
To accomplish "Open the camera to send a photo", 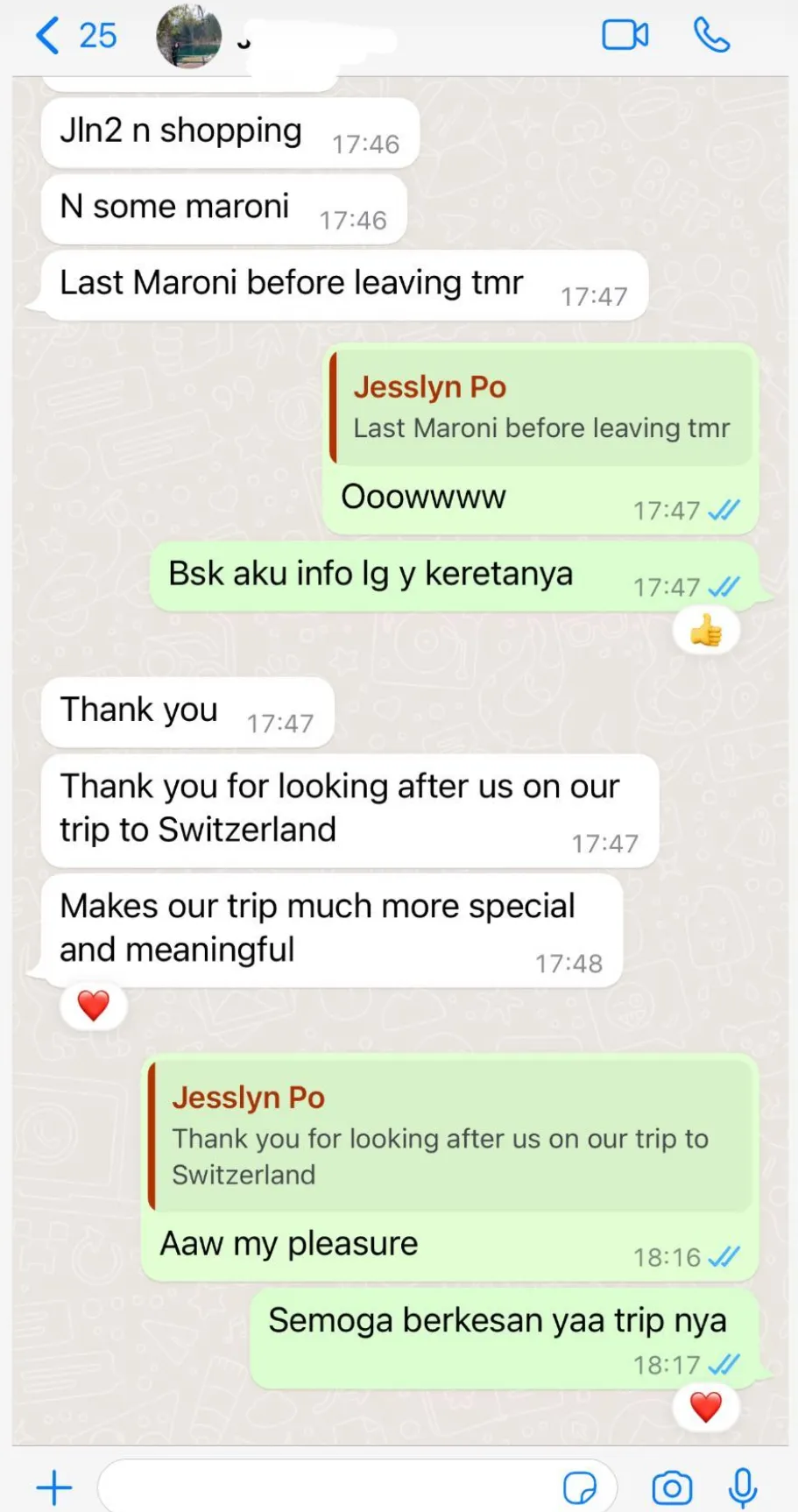I will tap(672, 1487).
